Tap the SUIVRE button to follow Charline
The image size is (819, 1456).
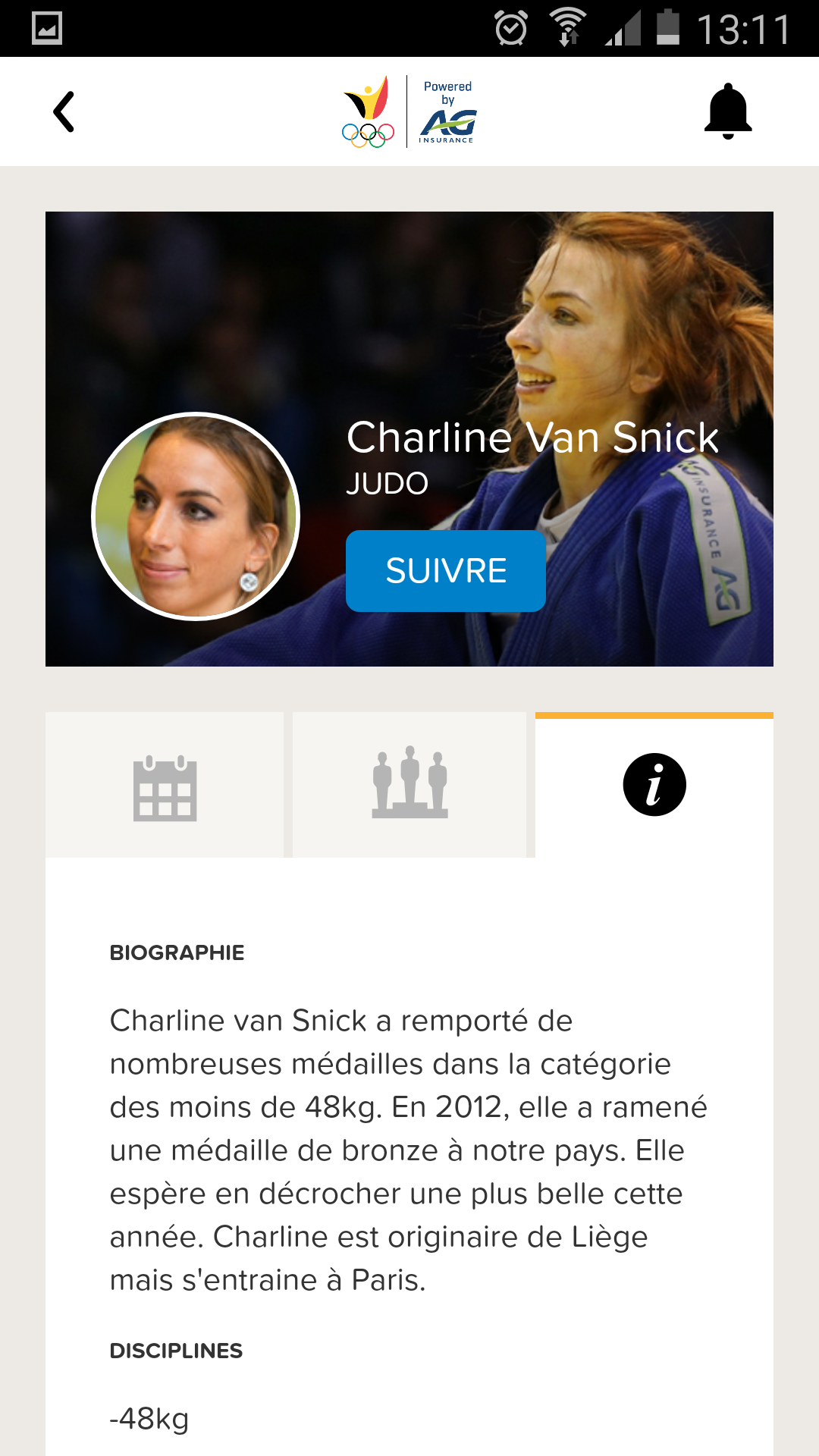446,571
